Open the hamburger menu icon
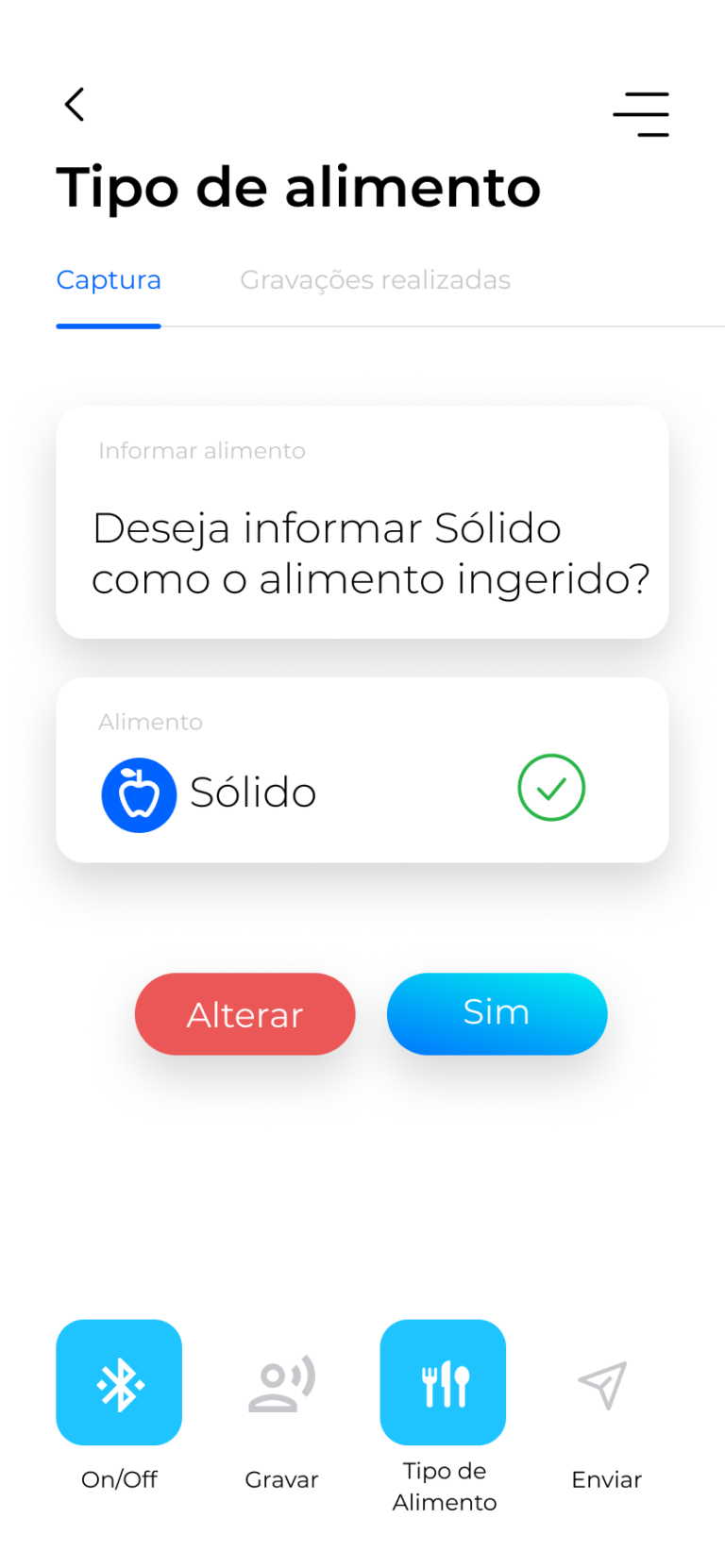The height and width of the screenshot is (1568, 725). pyautogui.click(x=641, y=113)
